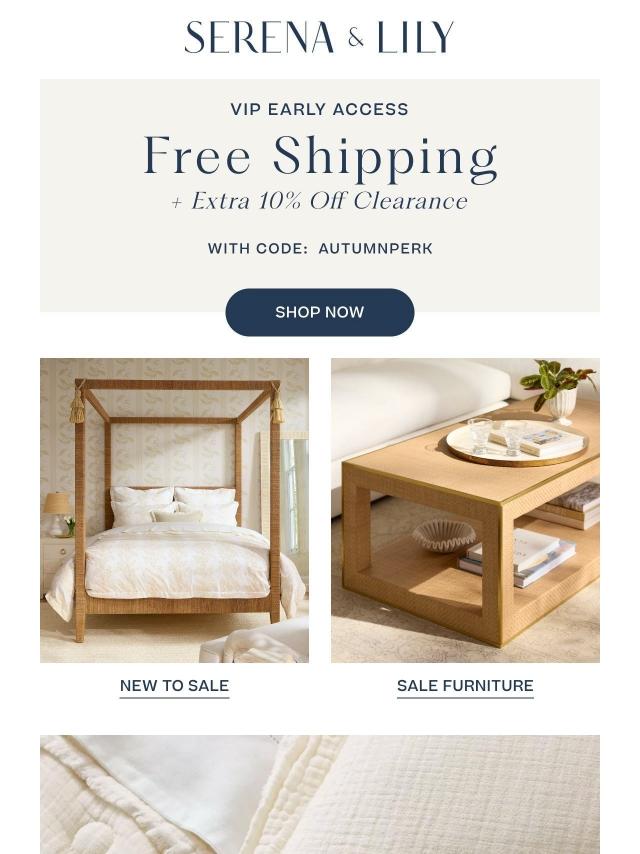Open the canopy bed picture tile
The height and width of the screenshot is (854, 640).
tap(174, 510)
